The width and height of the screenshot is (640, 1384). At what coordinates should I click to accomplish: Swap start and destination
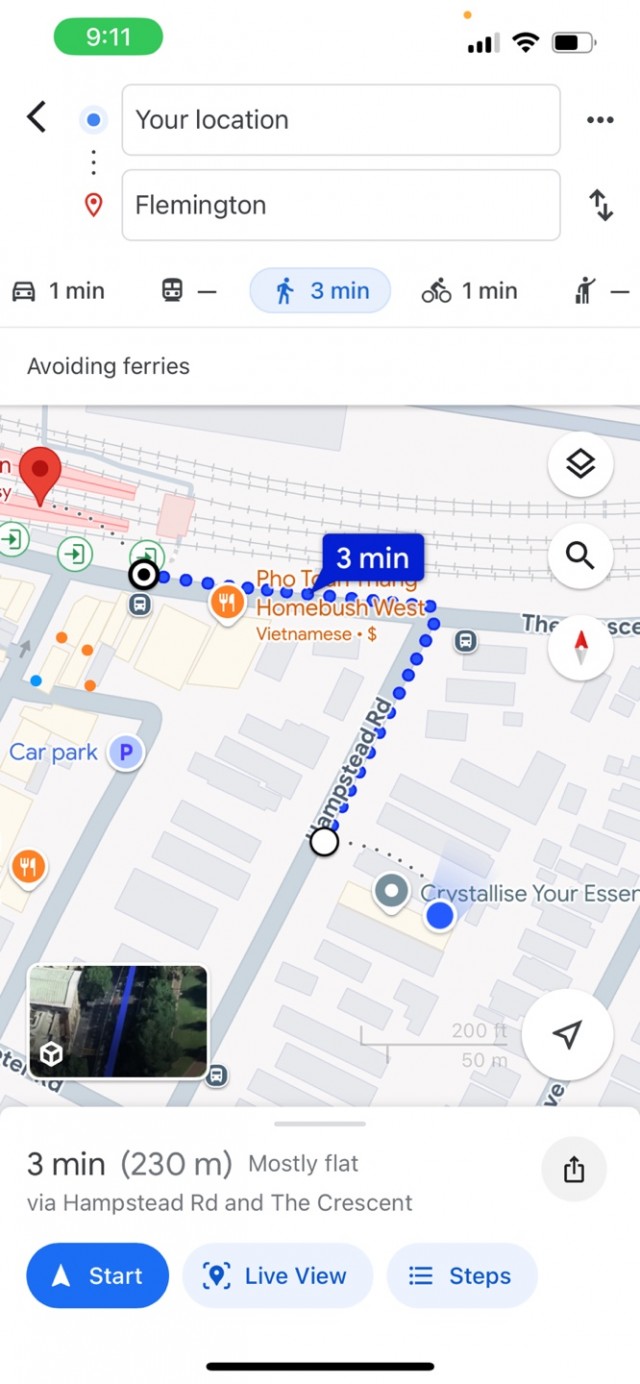click(600, 205)
